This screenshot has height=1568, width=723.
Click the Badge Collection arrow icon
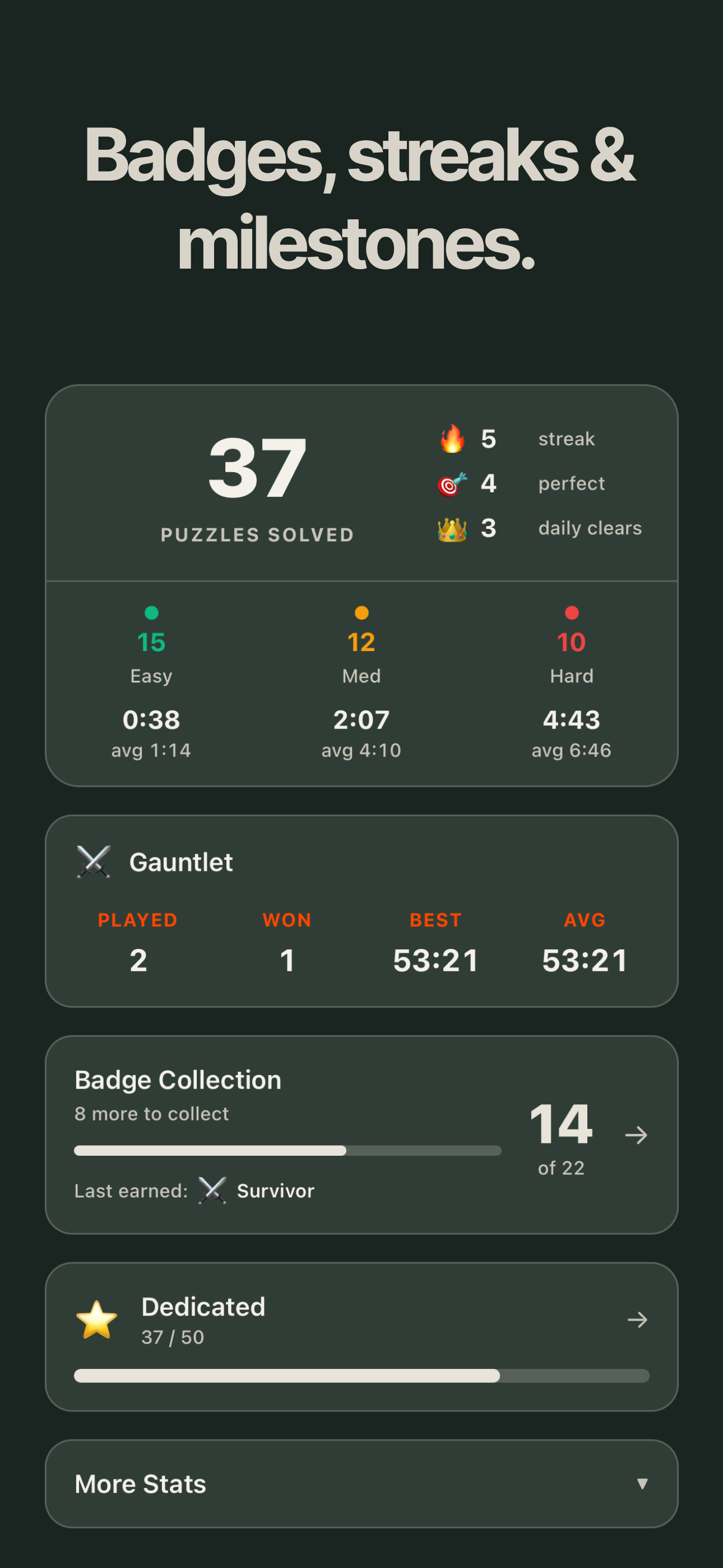point(637,1135)
